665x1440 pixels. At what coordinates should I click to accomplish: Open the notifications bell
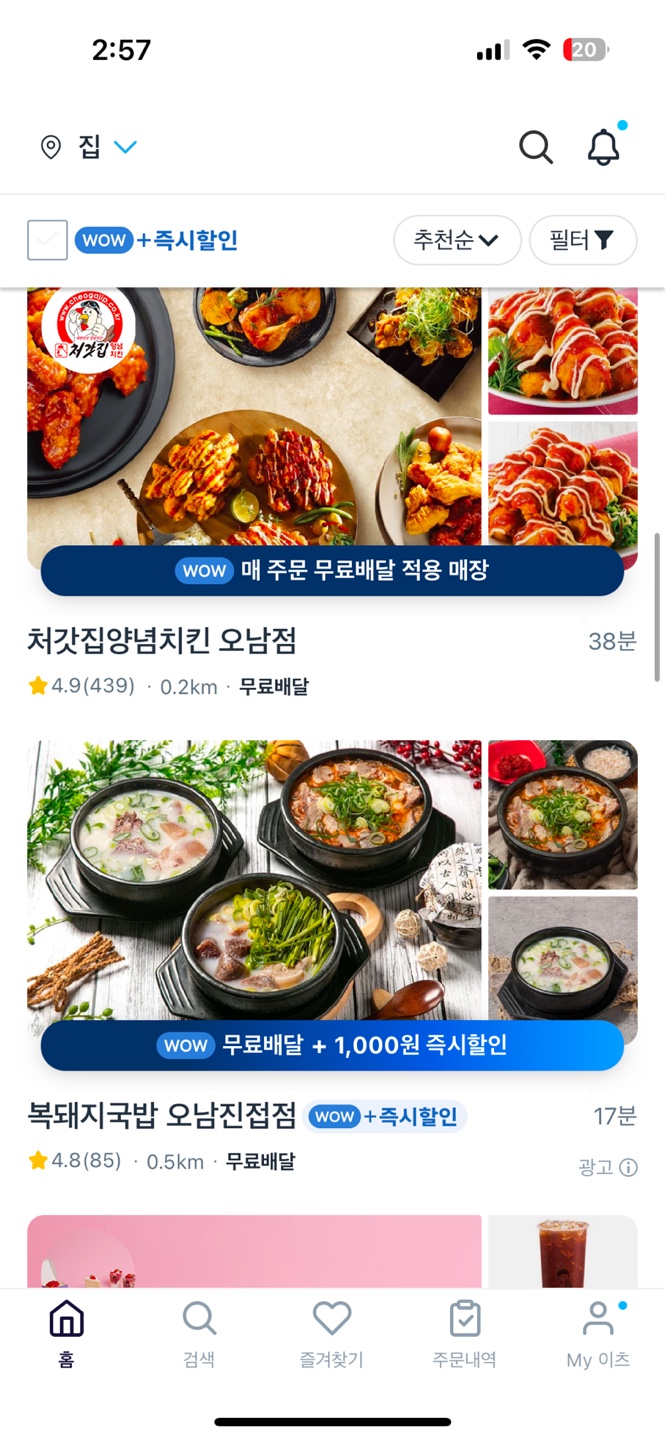click(x=602, y=148)
